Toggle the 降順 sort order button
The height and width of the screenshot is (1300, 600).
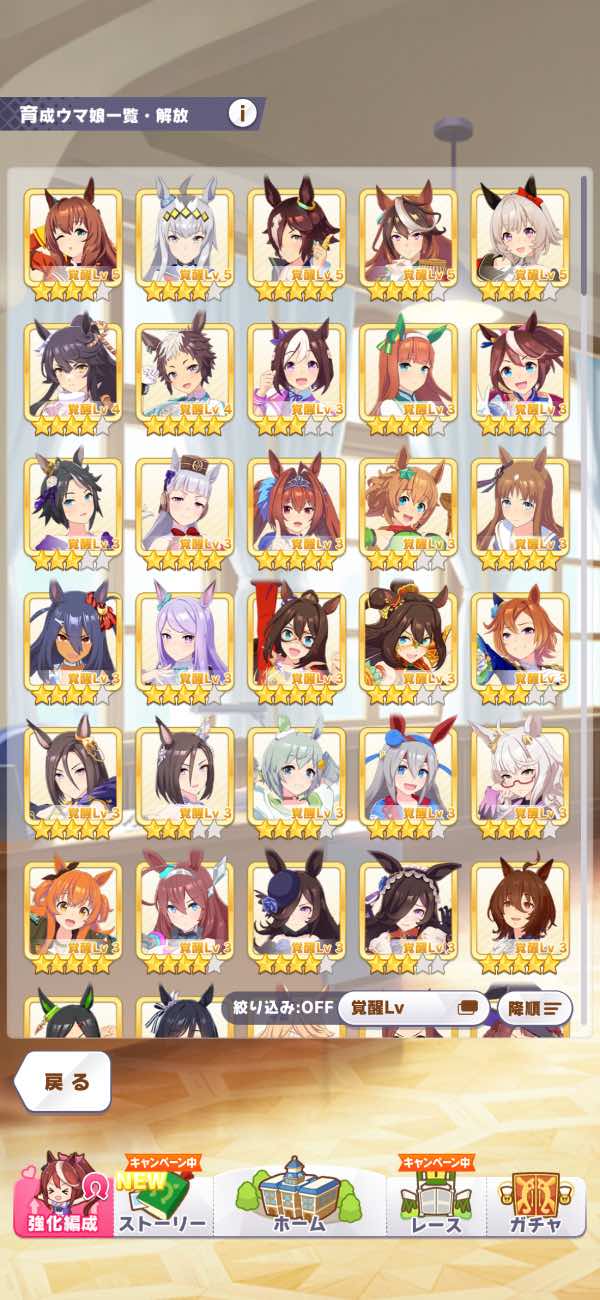pos(535,1007)
